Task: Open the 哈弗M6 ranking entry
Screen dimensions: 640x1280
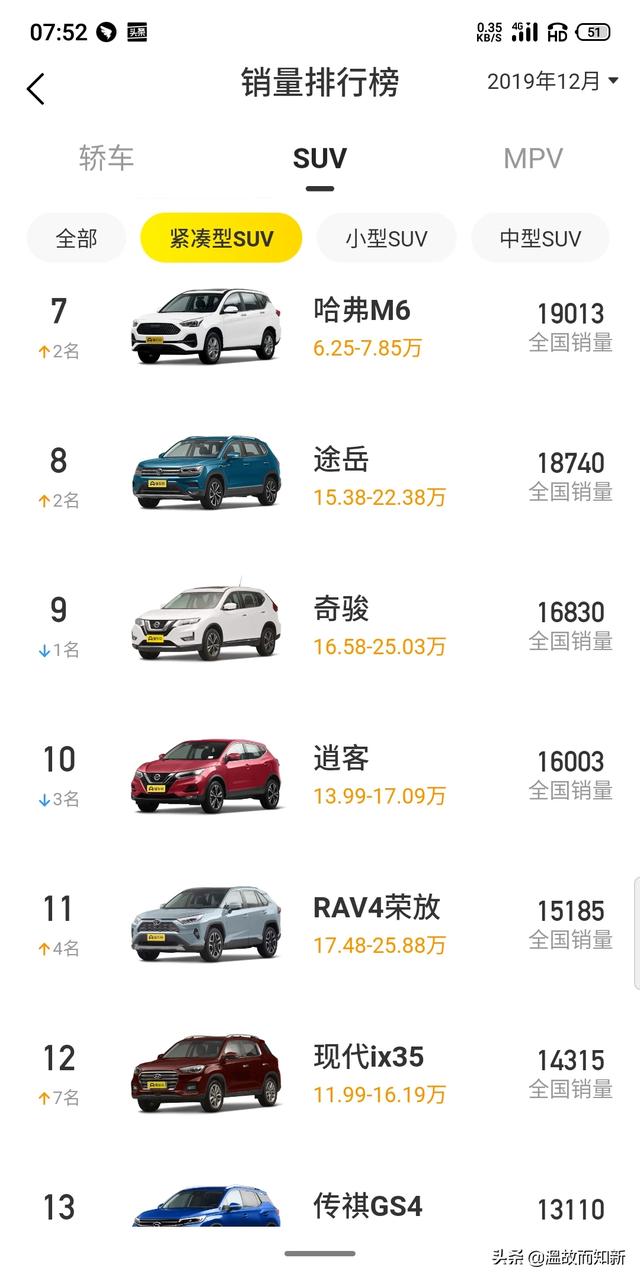Action: pos(362,312)
